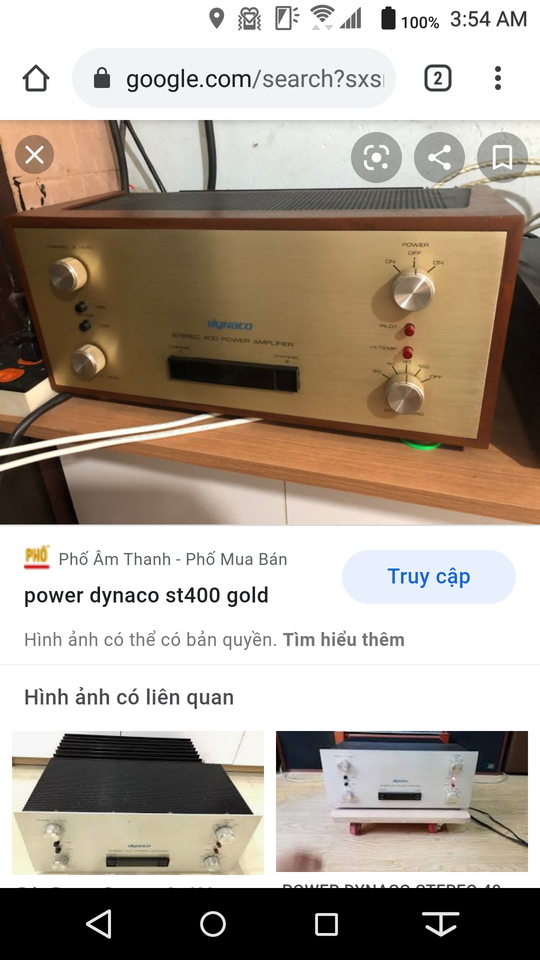Bookmark this image to collections
The image size is (540, 960).
pos(502,157)
